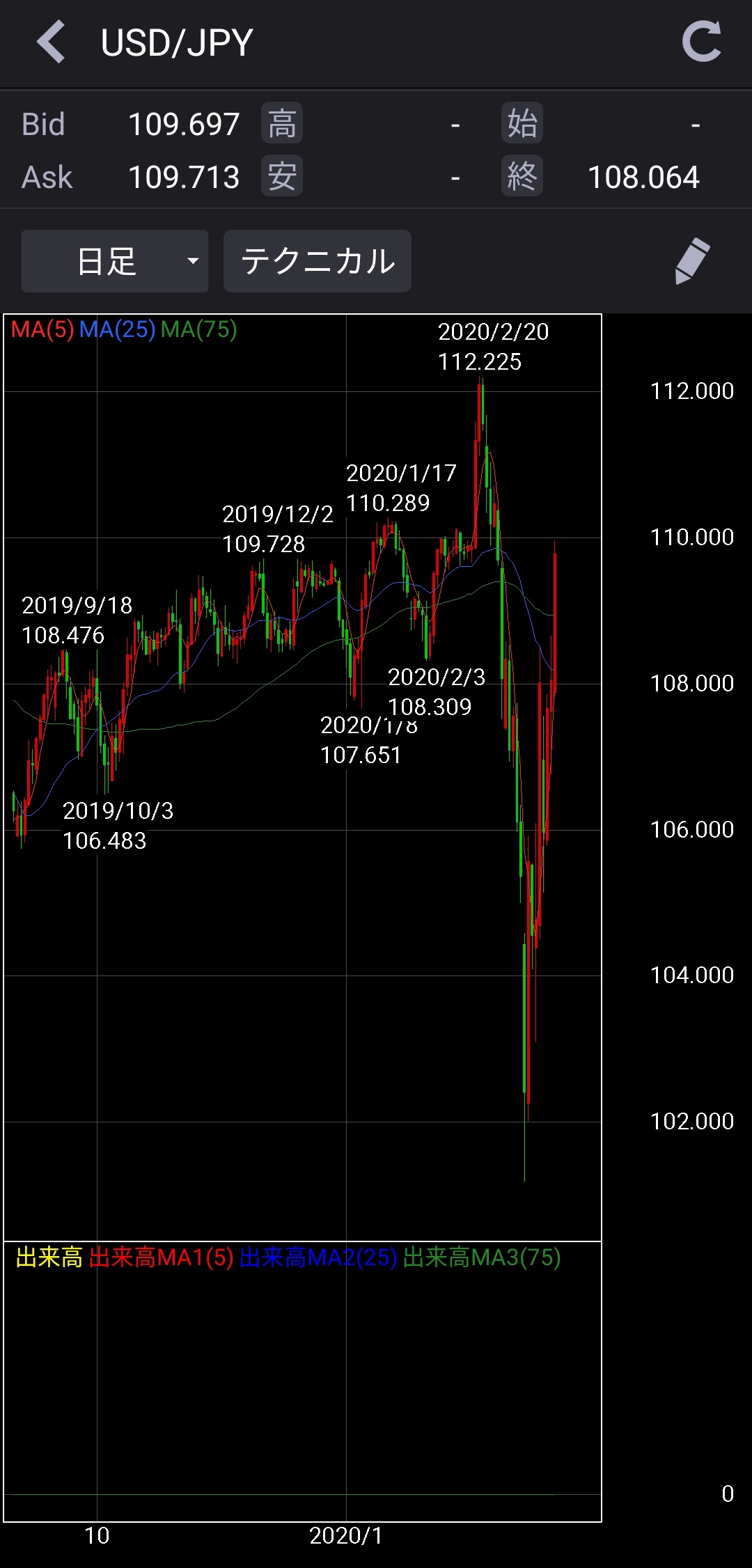Go back from USD/JPY chart
The width and height of the screenshot is (752, 1568).
(x=52, y=42)
